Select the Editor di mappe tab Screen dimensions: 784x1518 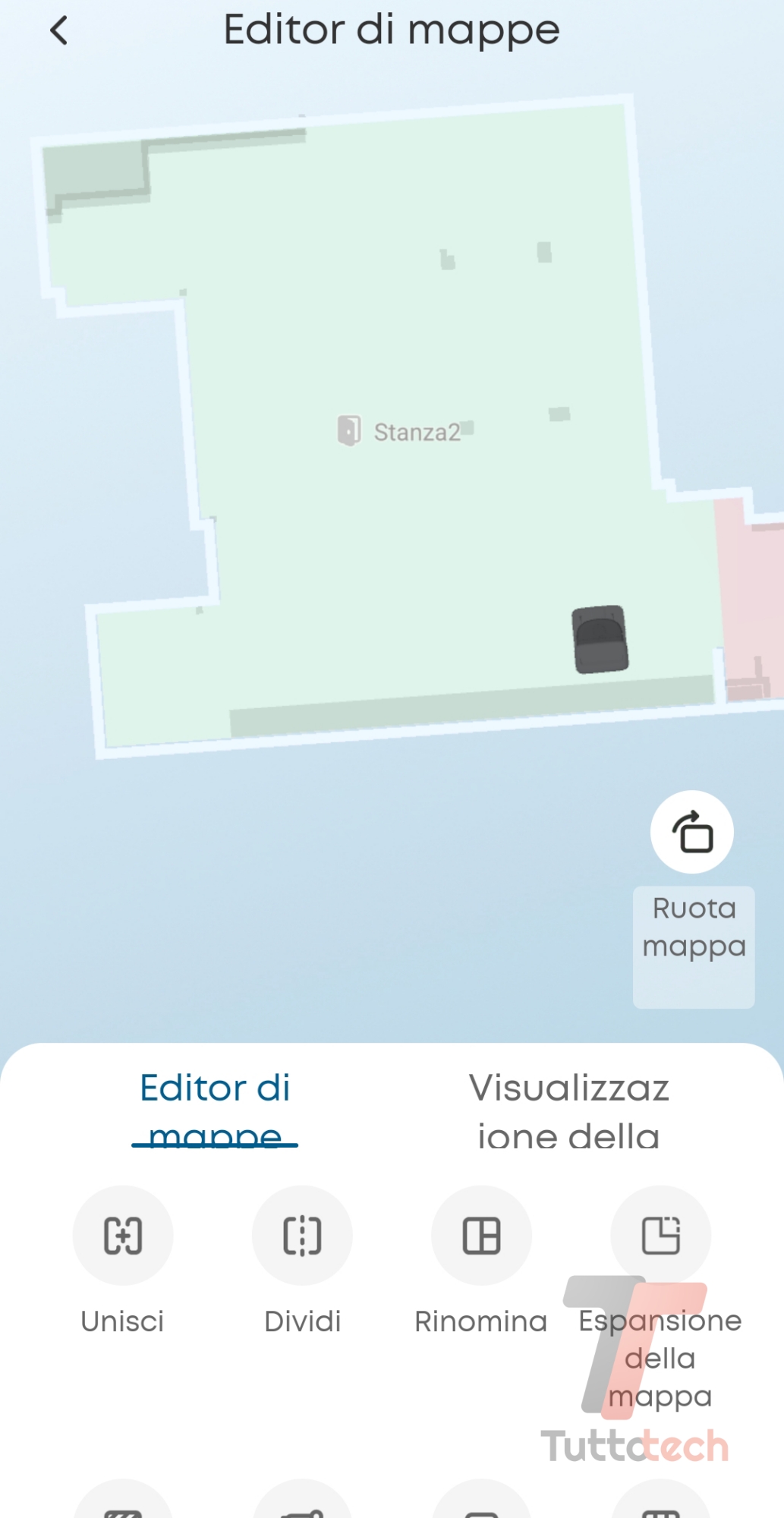click(215, 1110)
